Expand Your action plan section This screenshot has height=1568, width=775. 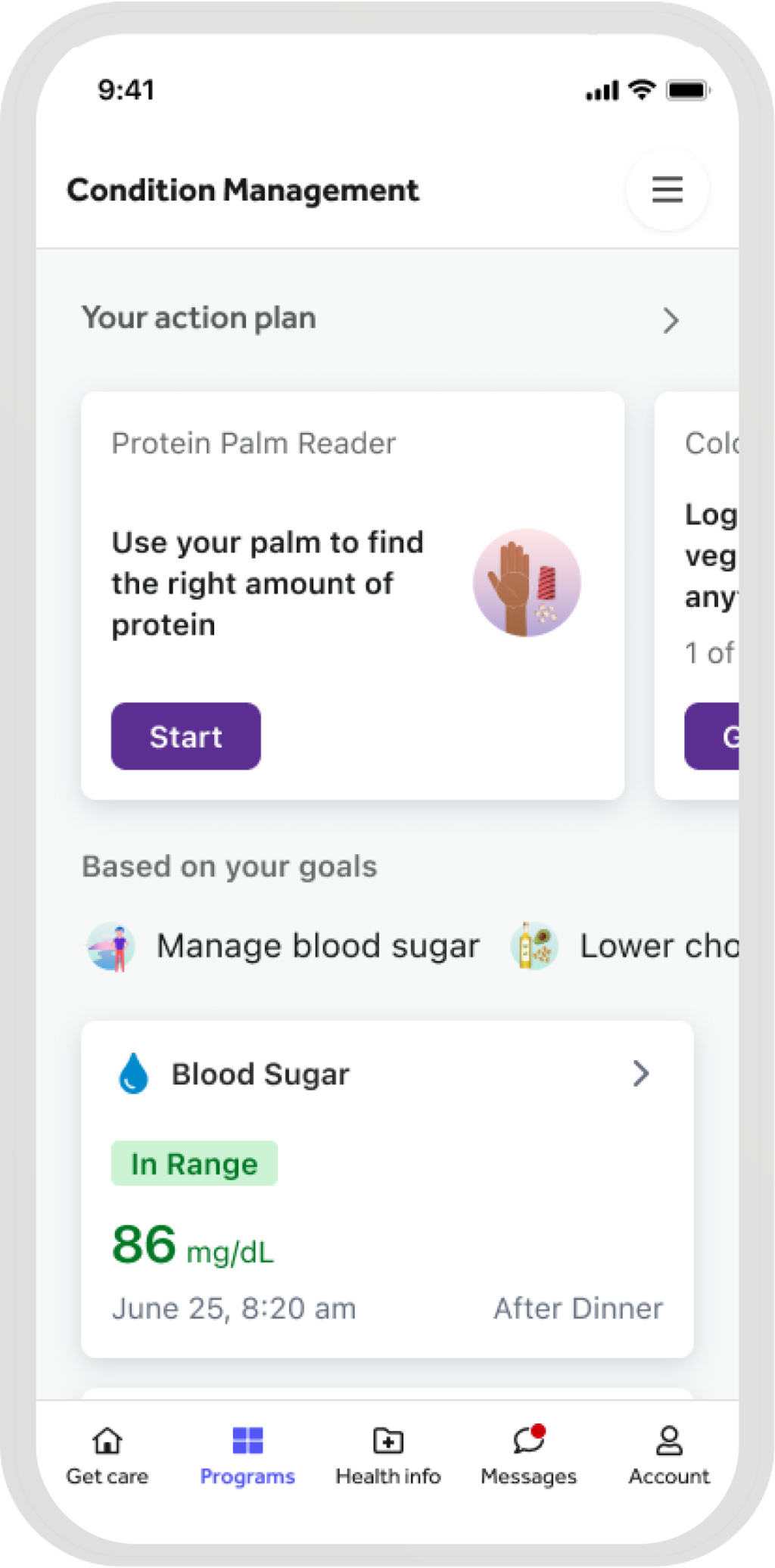coord(671,320)
